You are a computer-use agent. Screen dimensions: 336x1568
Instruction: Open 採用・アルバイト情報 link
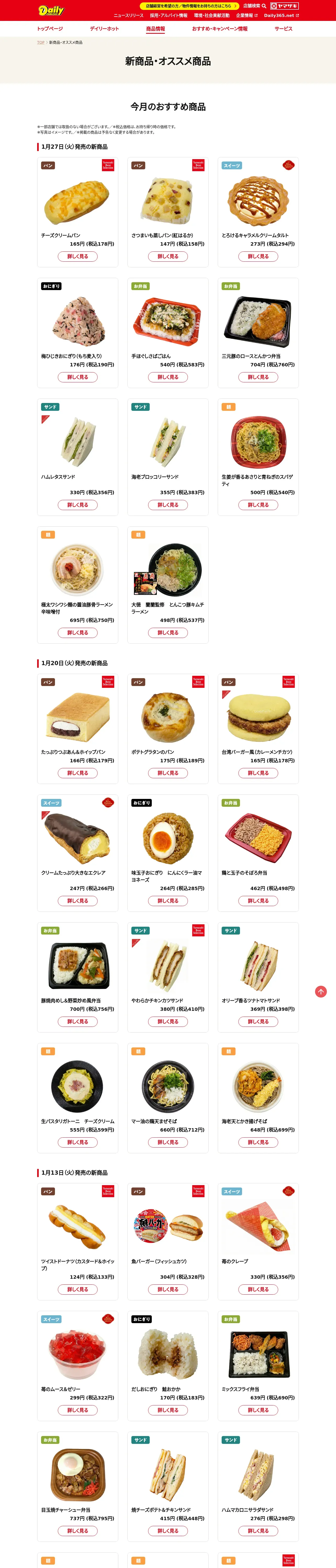(169, 15)
